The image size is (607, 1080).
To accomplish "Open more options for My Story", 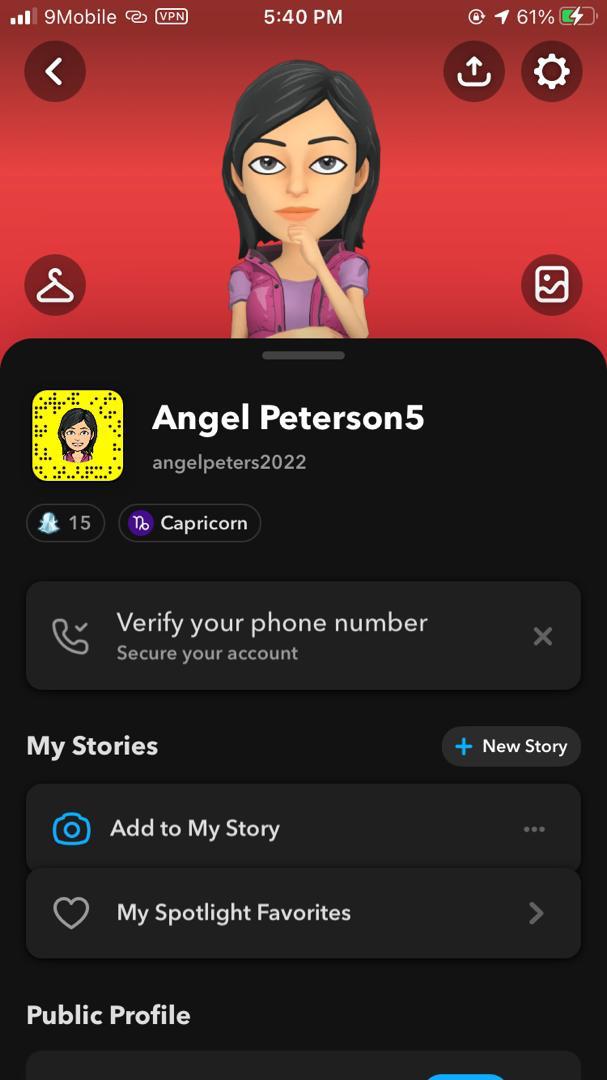I will [534, 828].
